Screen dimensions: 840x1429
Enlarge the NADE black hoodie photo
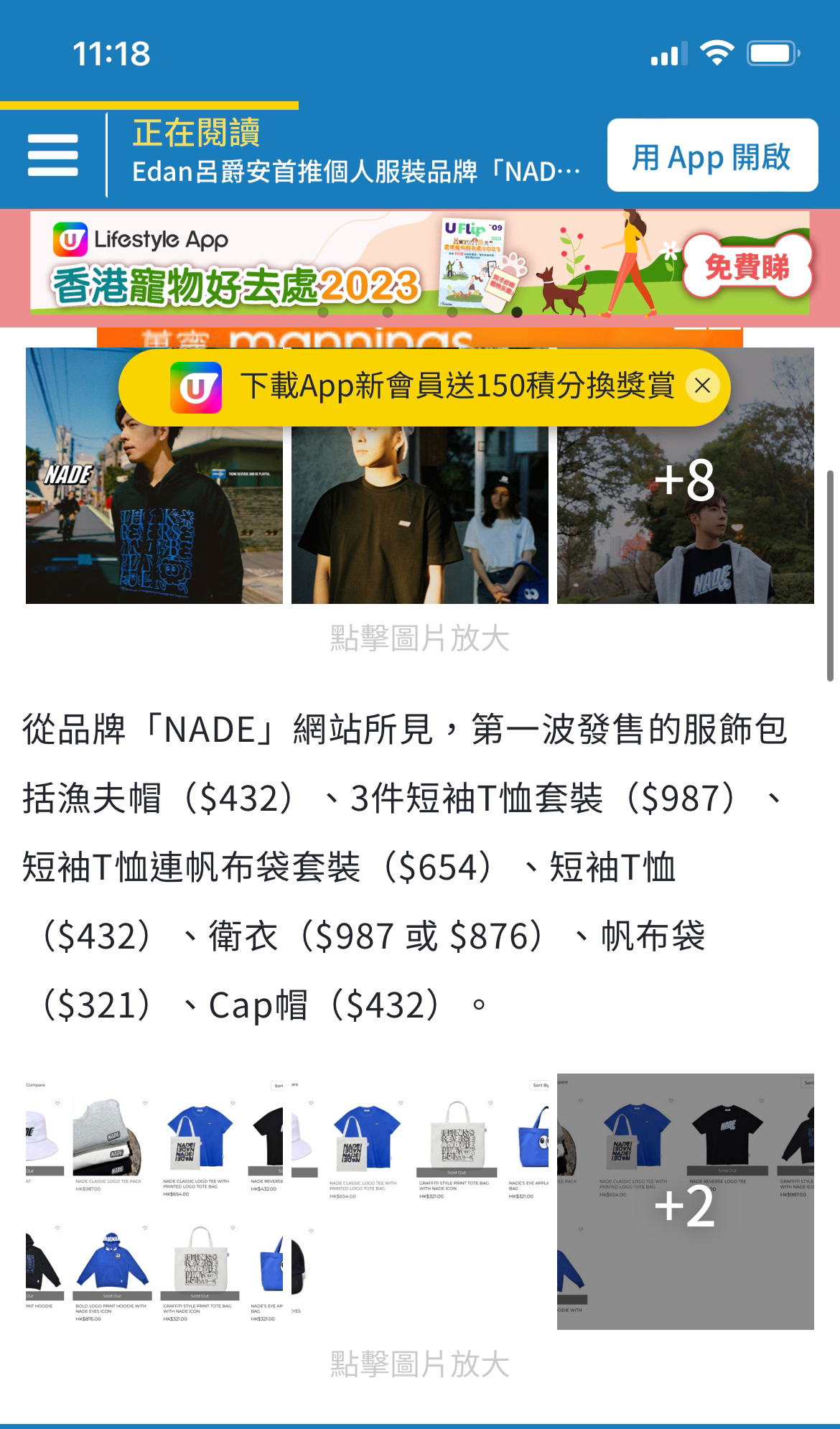pyautogui.click(x=154, y=517)
